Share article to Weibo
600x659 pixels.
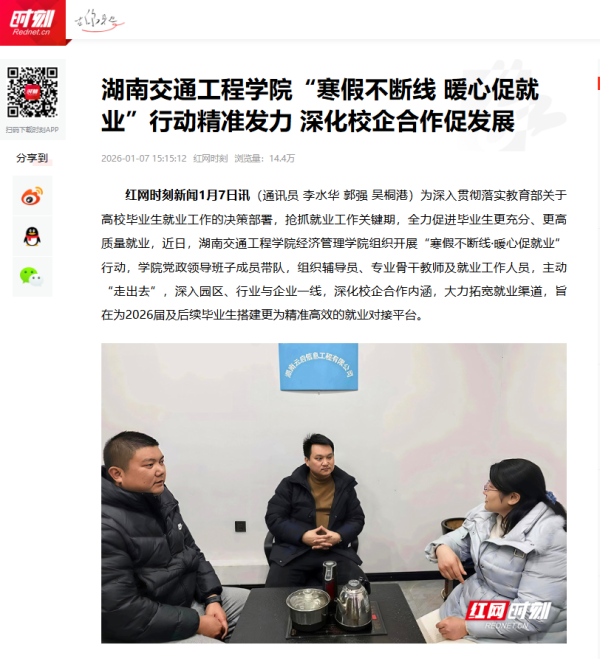pyautogui.click(x=32, y=197)
